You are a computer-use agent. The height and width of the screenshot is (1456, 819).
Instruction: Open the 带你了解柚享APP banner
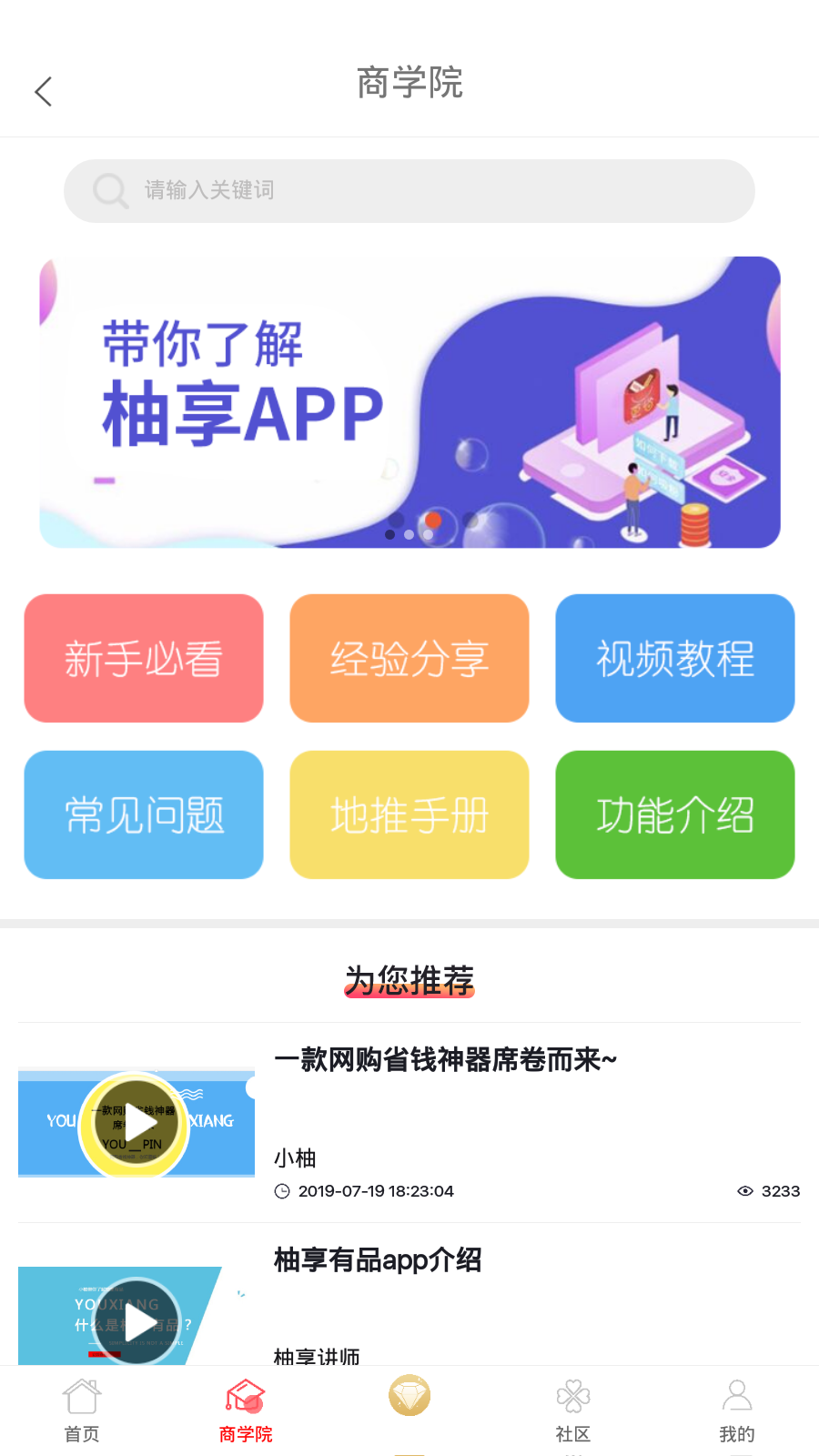click(x=409, y=402)
